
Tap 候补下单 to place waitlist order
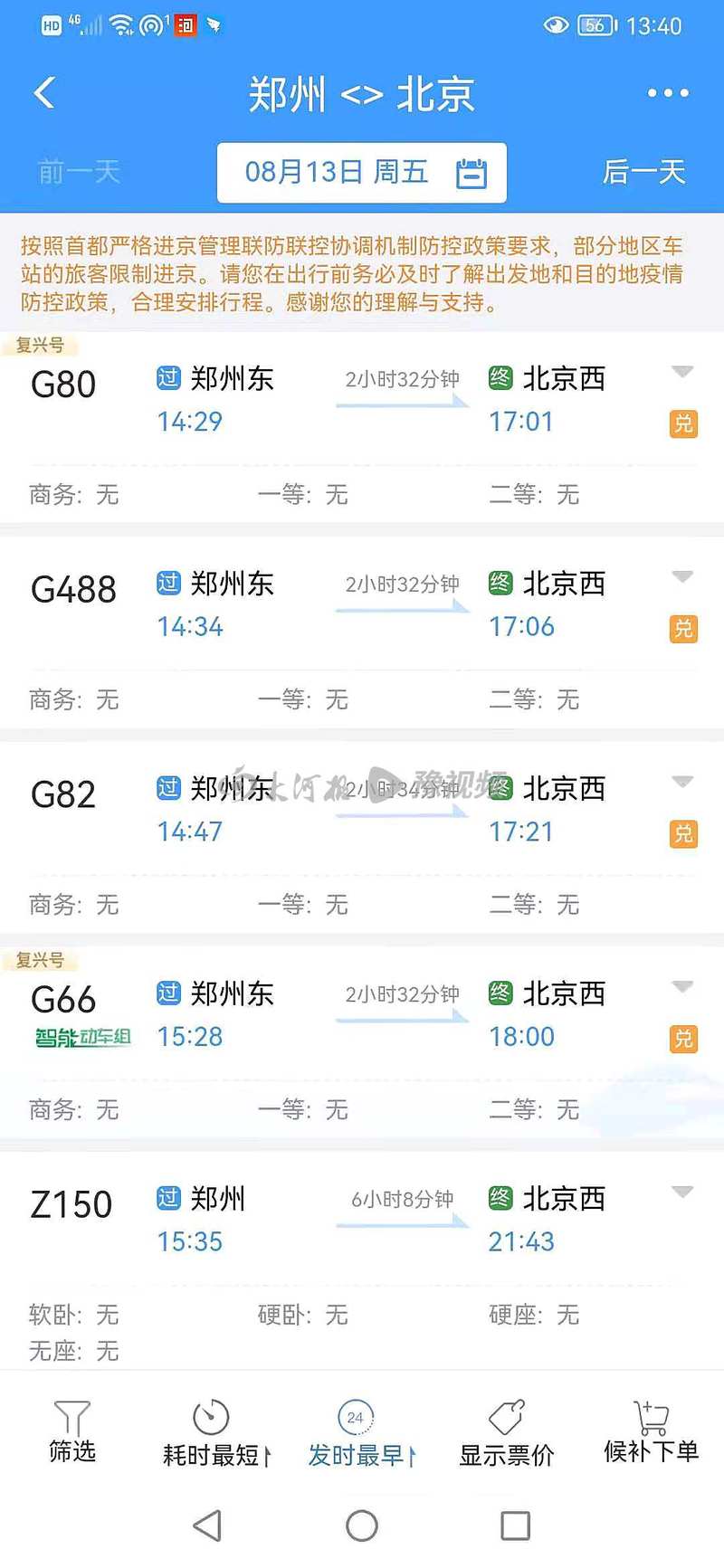click(651, 1432)
